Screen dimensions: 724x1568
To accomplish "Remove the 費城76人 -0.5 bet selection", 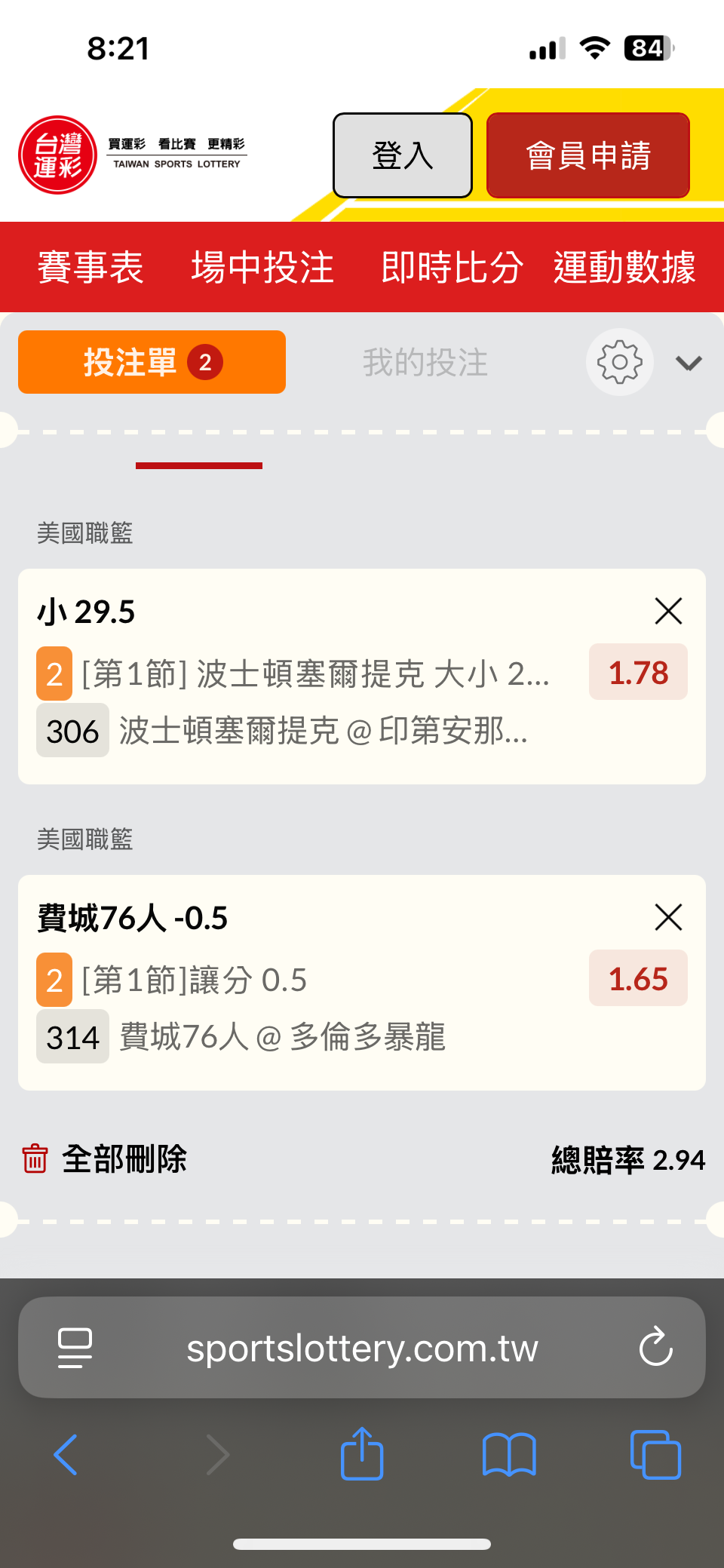I will 668,917.
